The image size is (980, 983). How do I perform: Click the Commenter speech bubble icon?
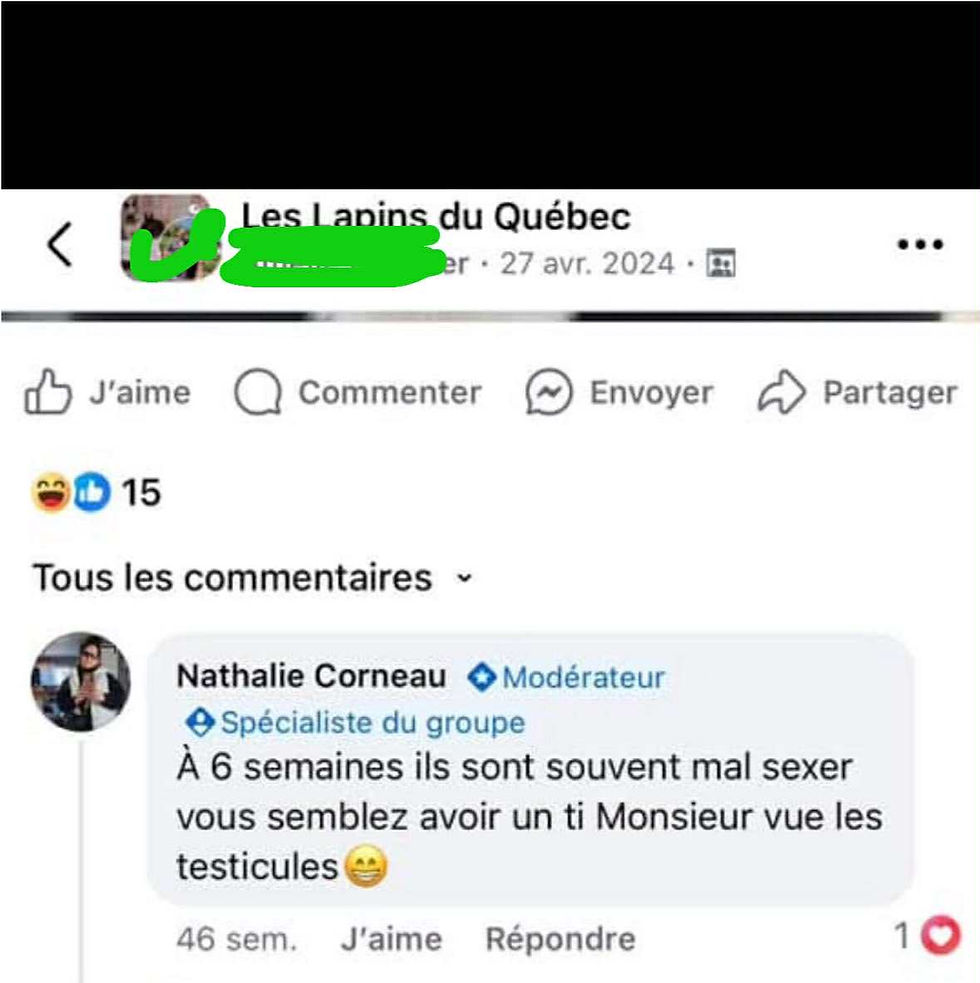click(260, 392)
